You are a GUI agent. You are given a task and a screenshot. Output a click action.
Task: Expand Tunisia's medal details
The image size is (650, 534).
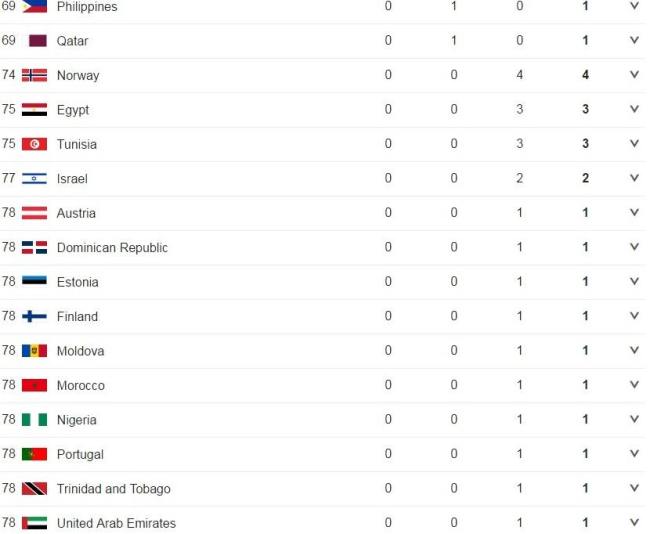pos(634,144)
